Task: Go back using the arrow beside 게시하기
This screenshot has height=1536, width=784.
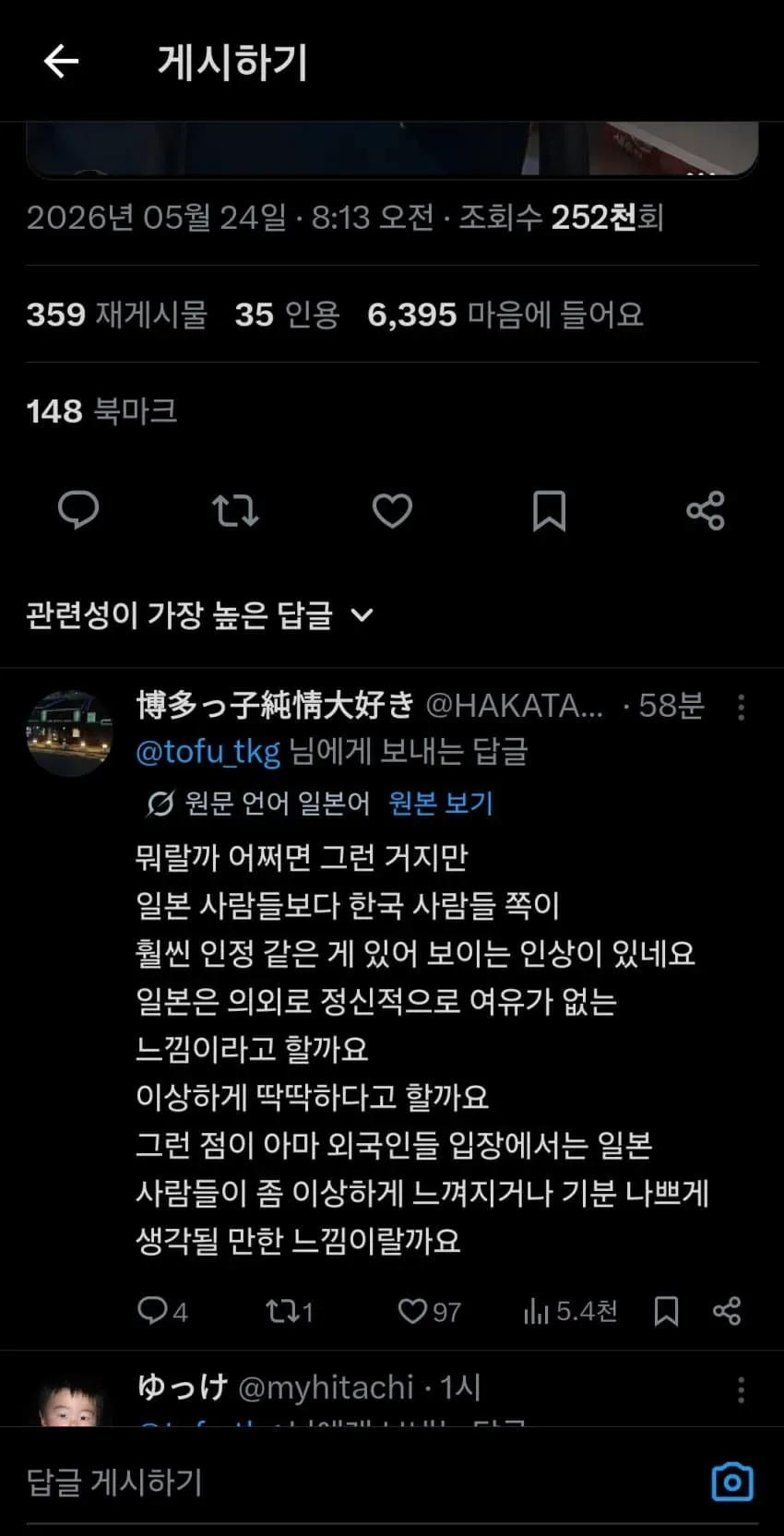Action: point(61,62)
